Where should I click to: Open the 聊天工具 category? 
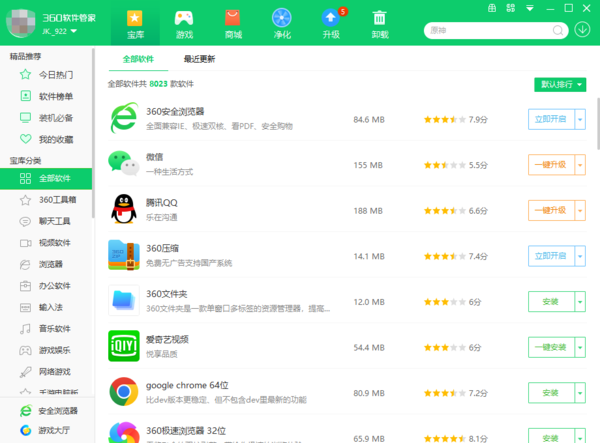point(55,221)
